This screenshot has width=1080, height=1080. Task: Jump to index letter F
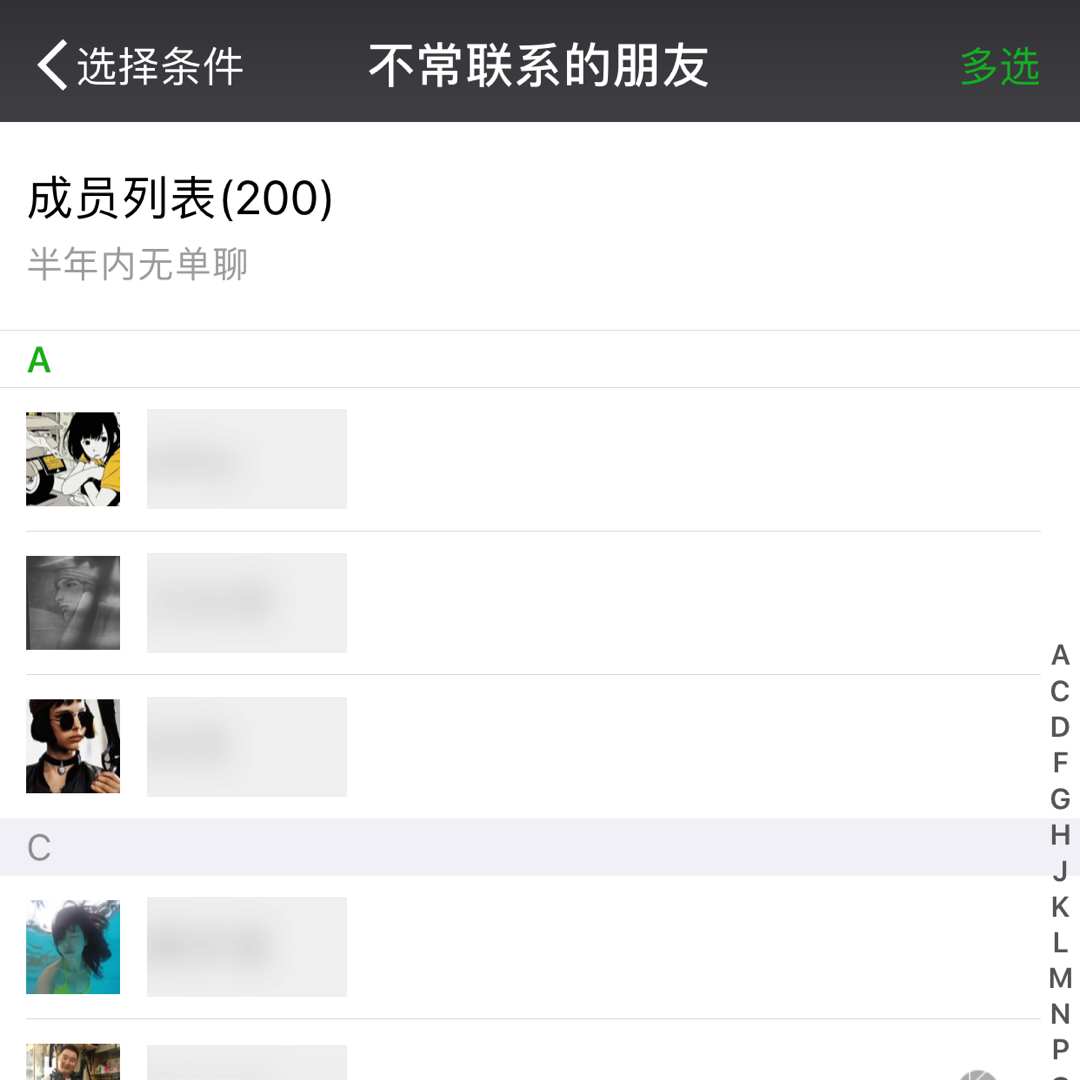pos(1060,763)
